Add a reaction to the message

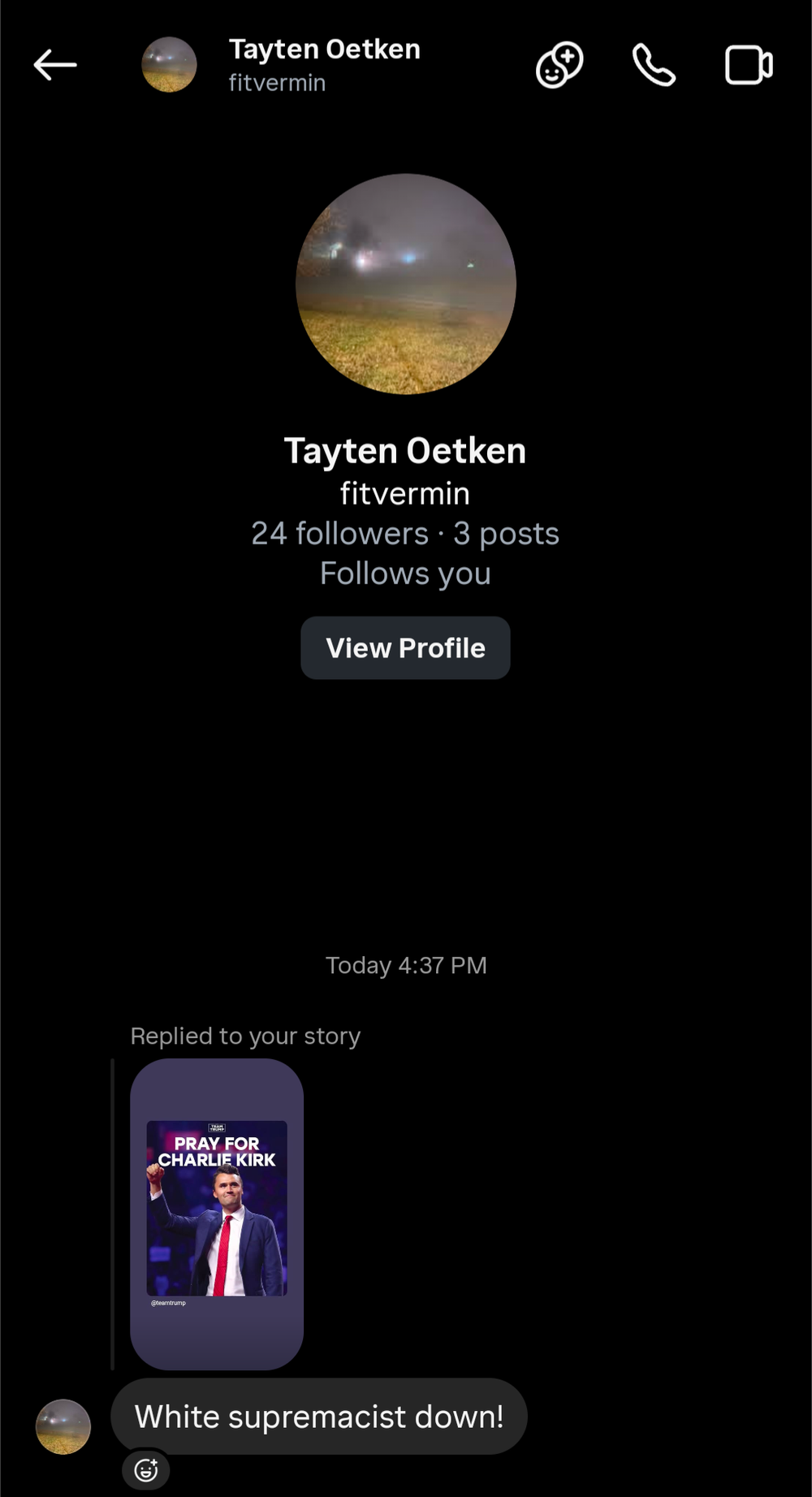point(146,1469)
